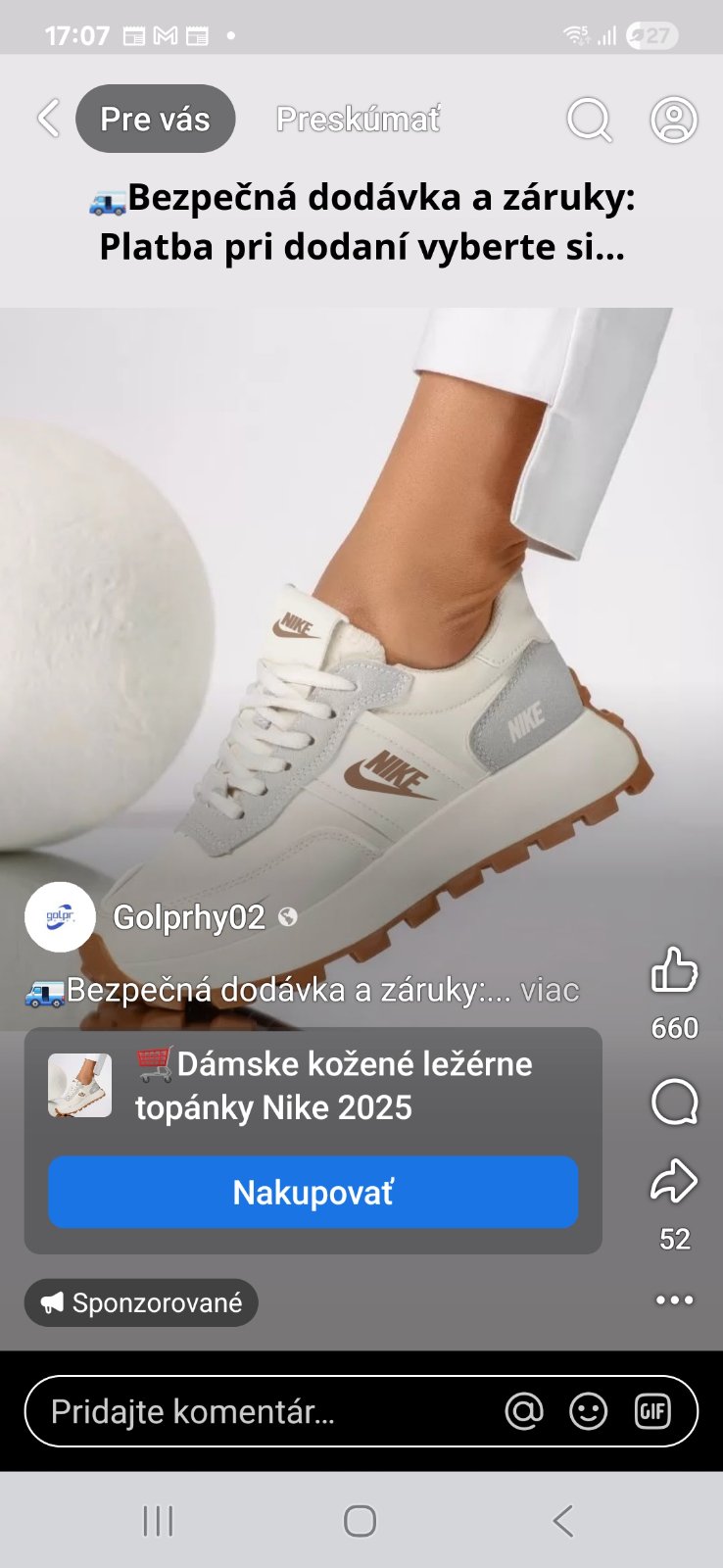Select the Pre vás tab
Image resolution: width=723 pixels, height=1568 pixels.
[x=155, y=119]
